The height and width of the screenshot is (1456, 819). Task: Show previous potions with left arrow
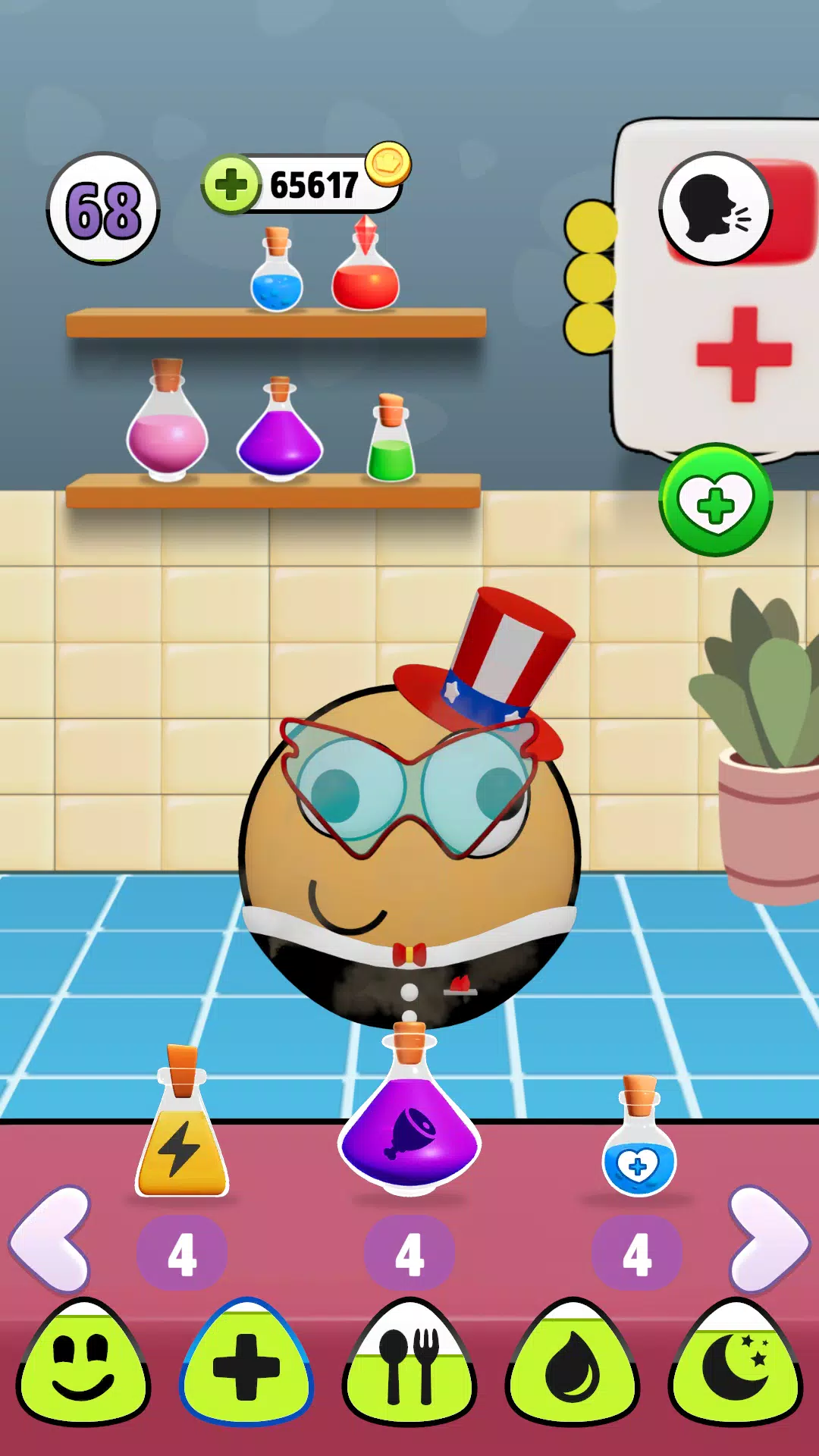click(52, 1239)
